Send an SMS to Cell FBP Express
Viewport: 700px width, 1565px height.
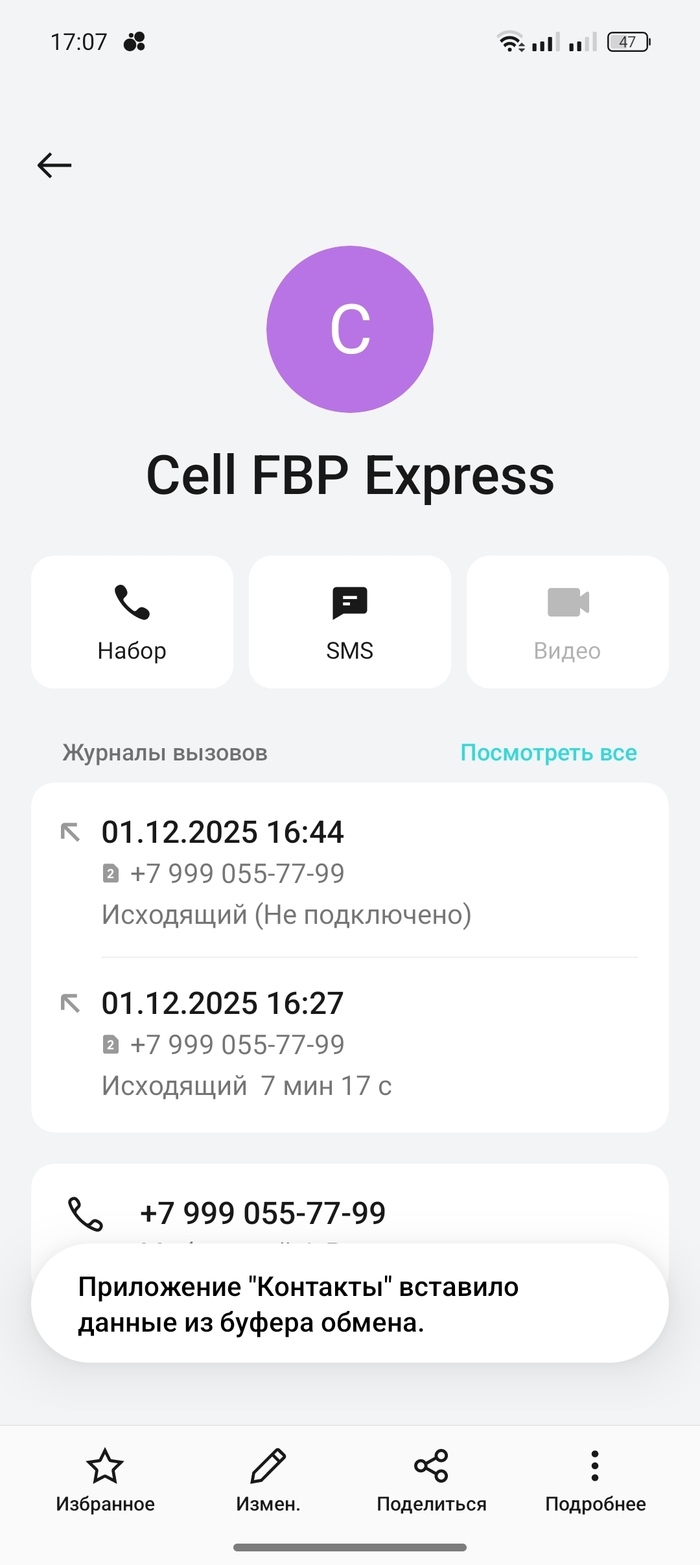point(350,622)
